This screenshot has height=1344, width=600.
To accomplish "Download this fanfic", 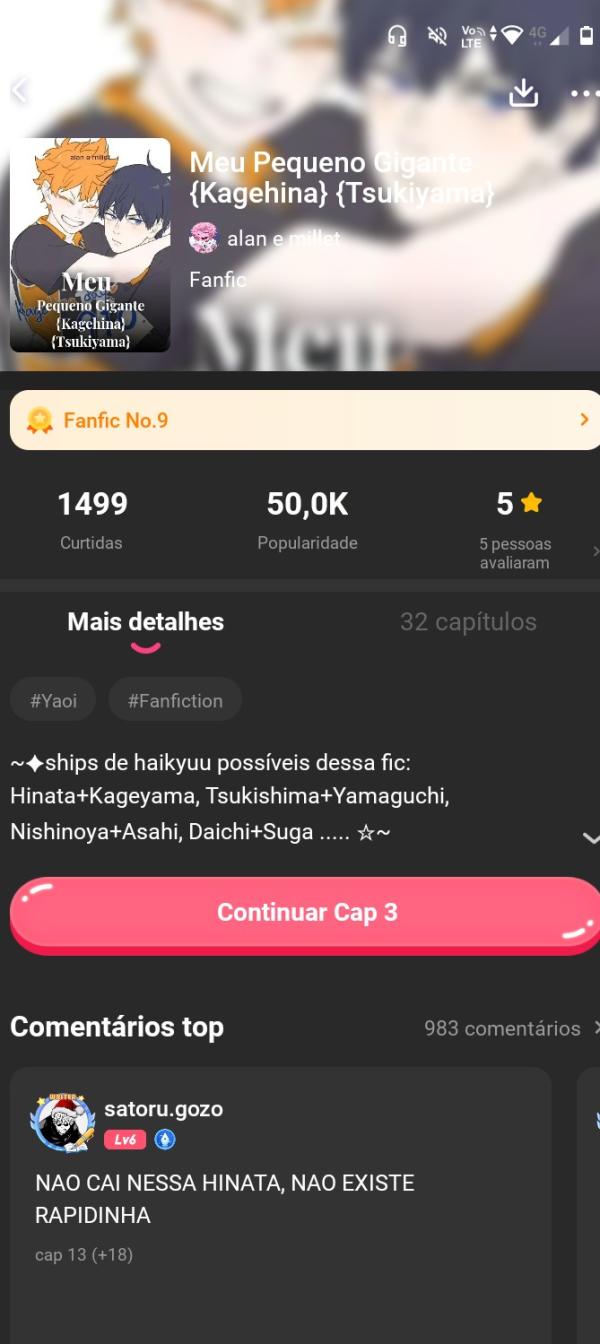I will click(x=523, y=93).
